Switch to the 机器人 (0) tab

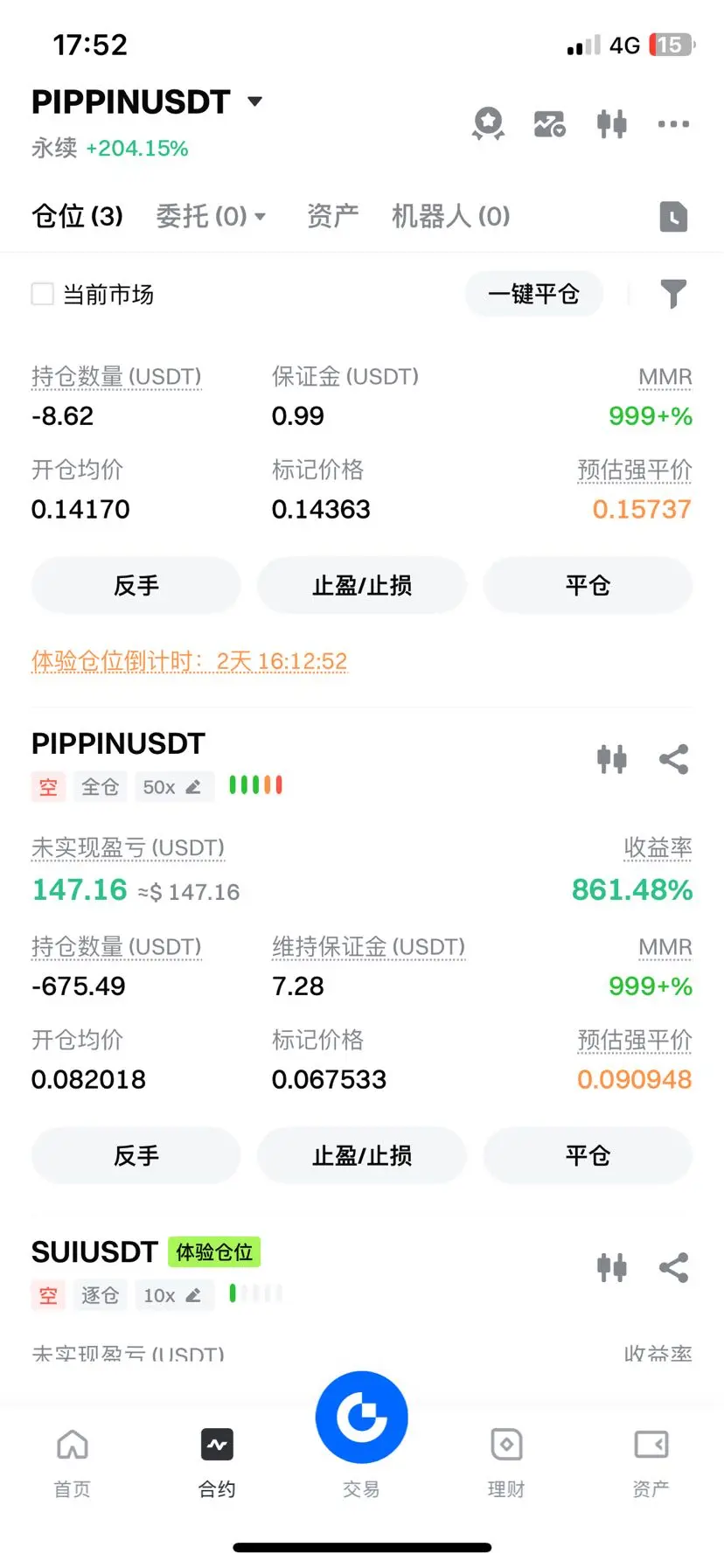point(450,216)
